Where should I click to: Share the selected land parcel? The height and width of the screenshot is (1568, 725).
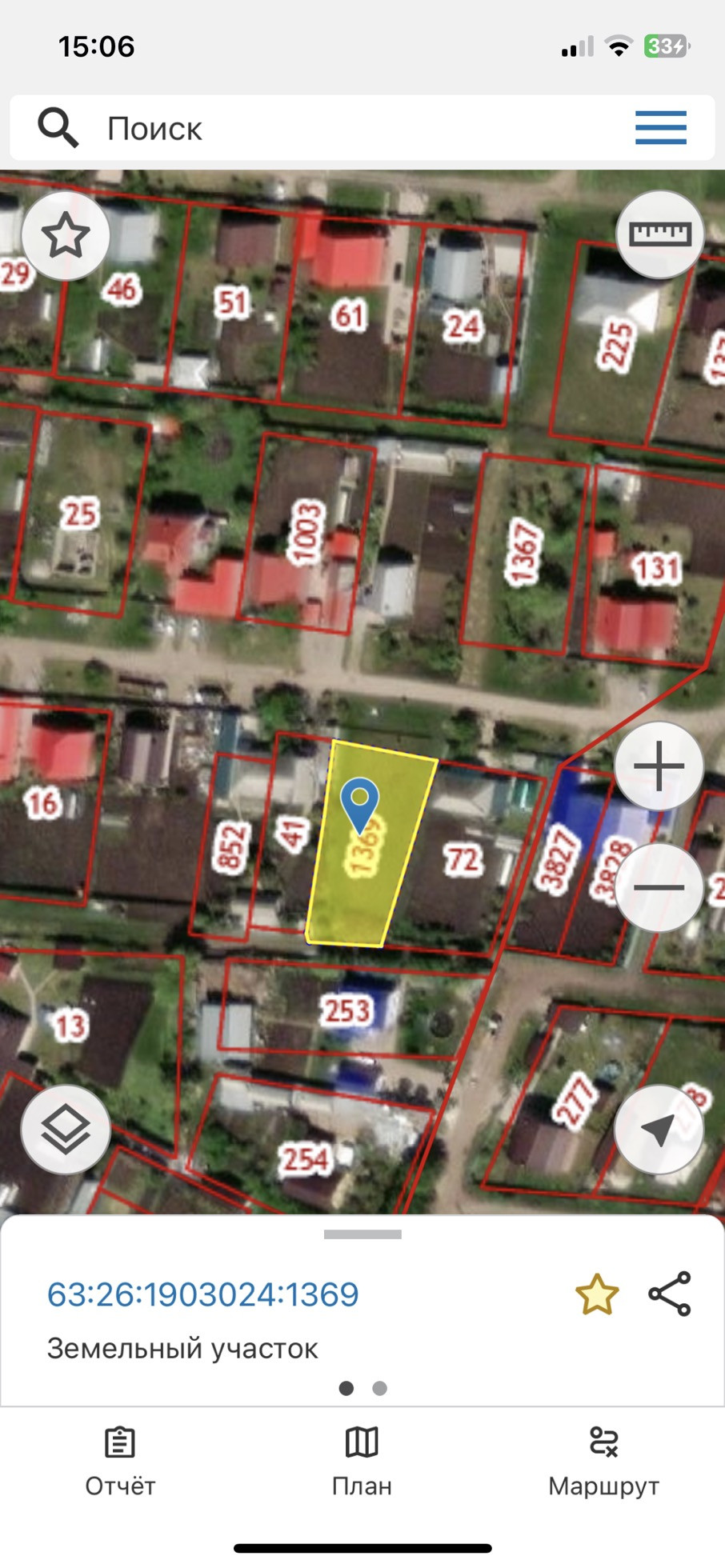[670, 1294]
